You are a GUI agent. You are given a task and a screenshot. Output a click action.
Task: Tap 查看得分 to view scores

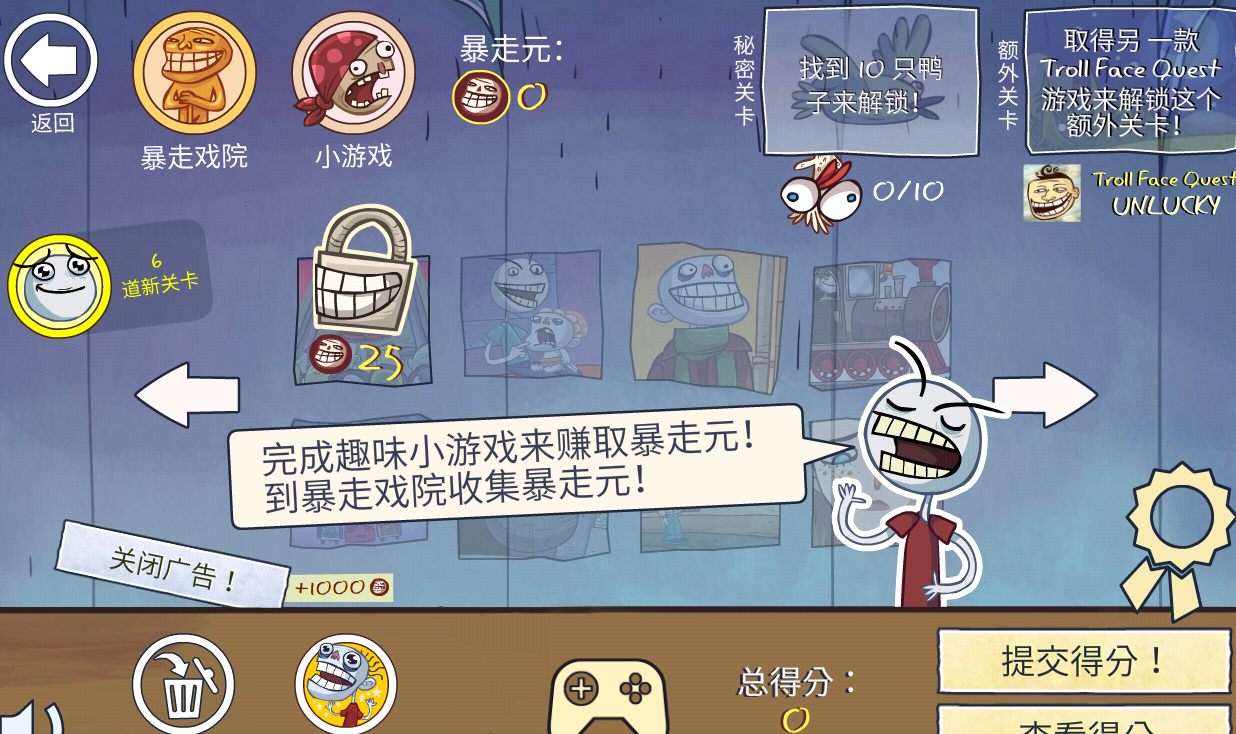1083,722
